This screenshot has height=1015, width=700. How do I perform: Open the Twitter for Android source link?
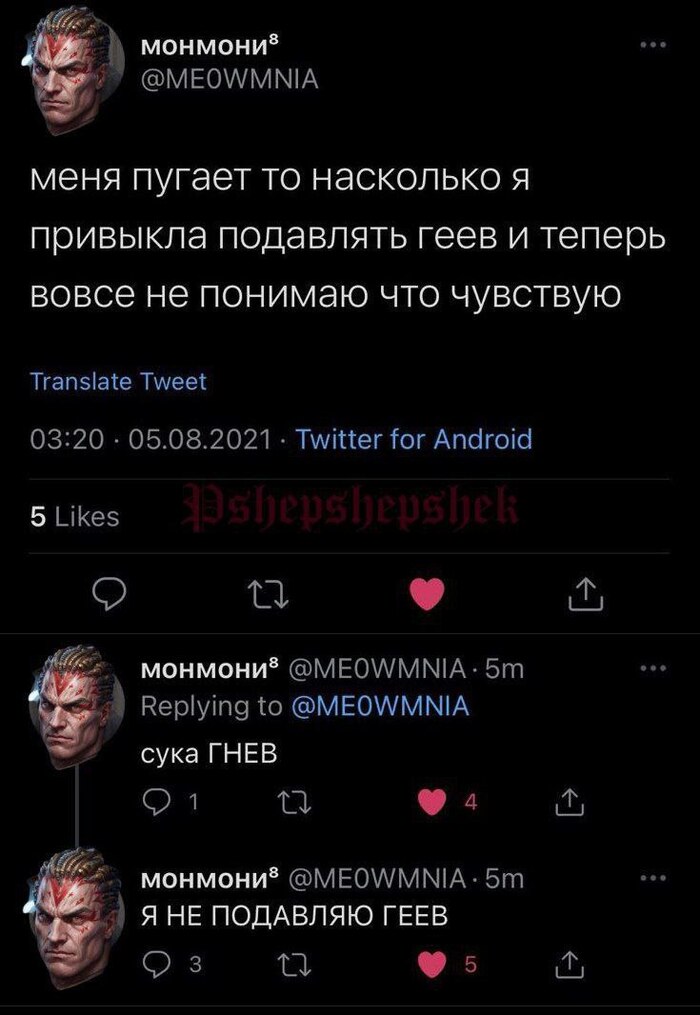414,439
